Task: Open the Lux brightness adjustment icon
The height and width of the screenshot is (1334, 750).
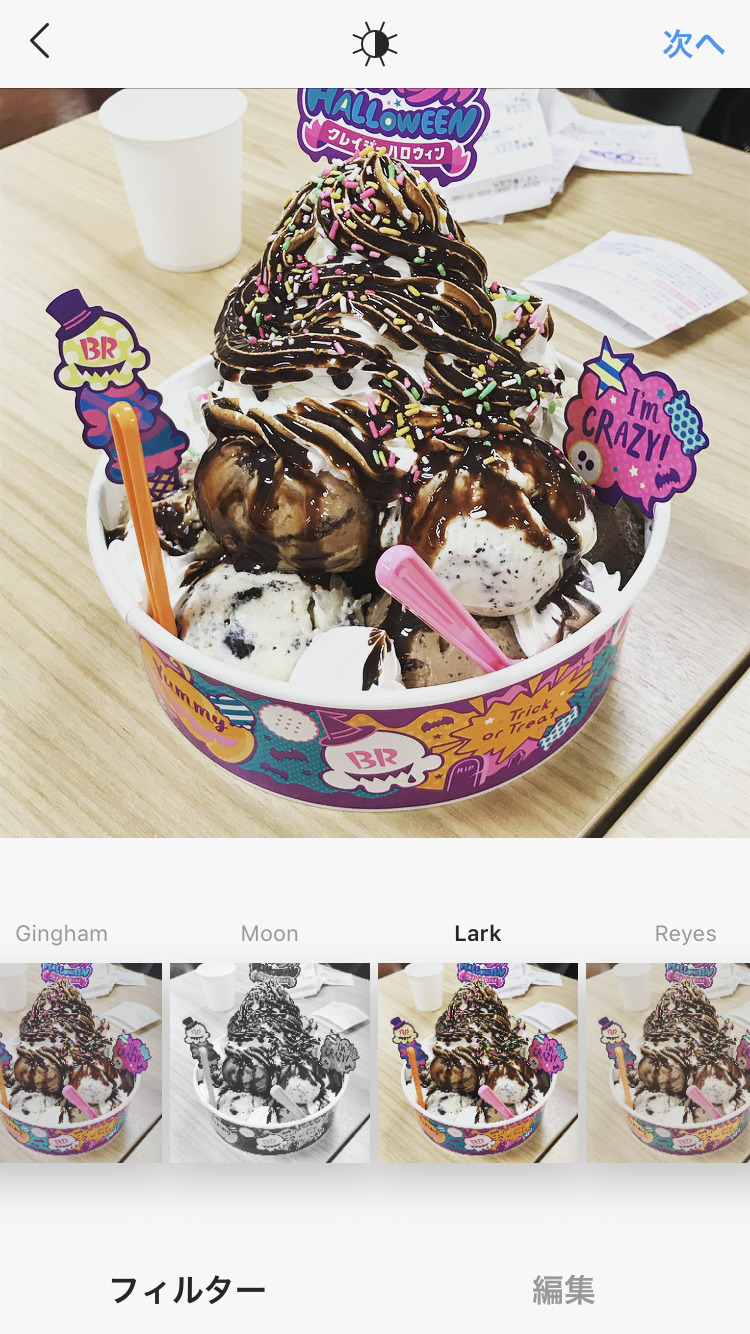Action: [x=375, y=44]
